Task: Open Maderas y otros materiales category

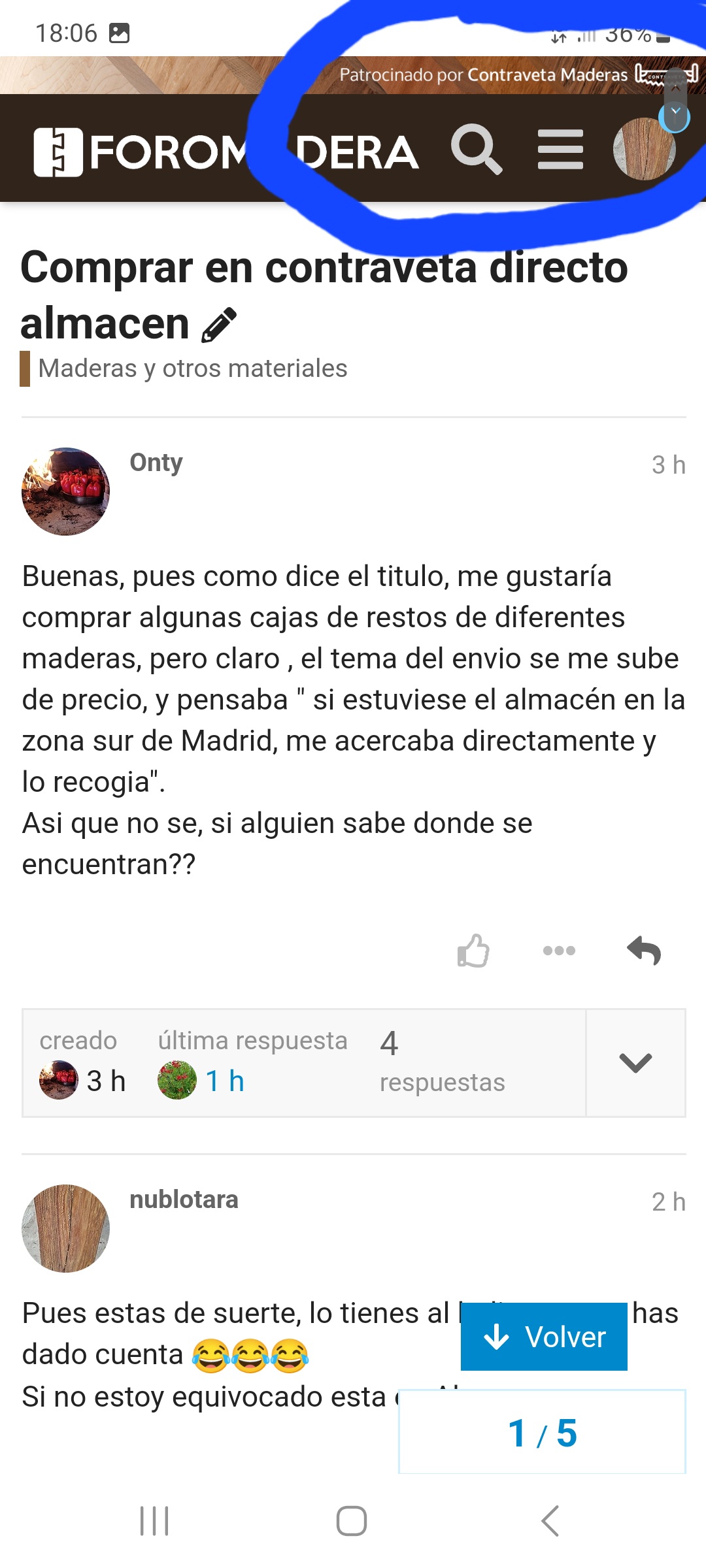Action: (x=192, y=368)
